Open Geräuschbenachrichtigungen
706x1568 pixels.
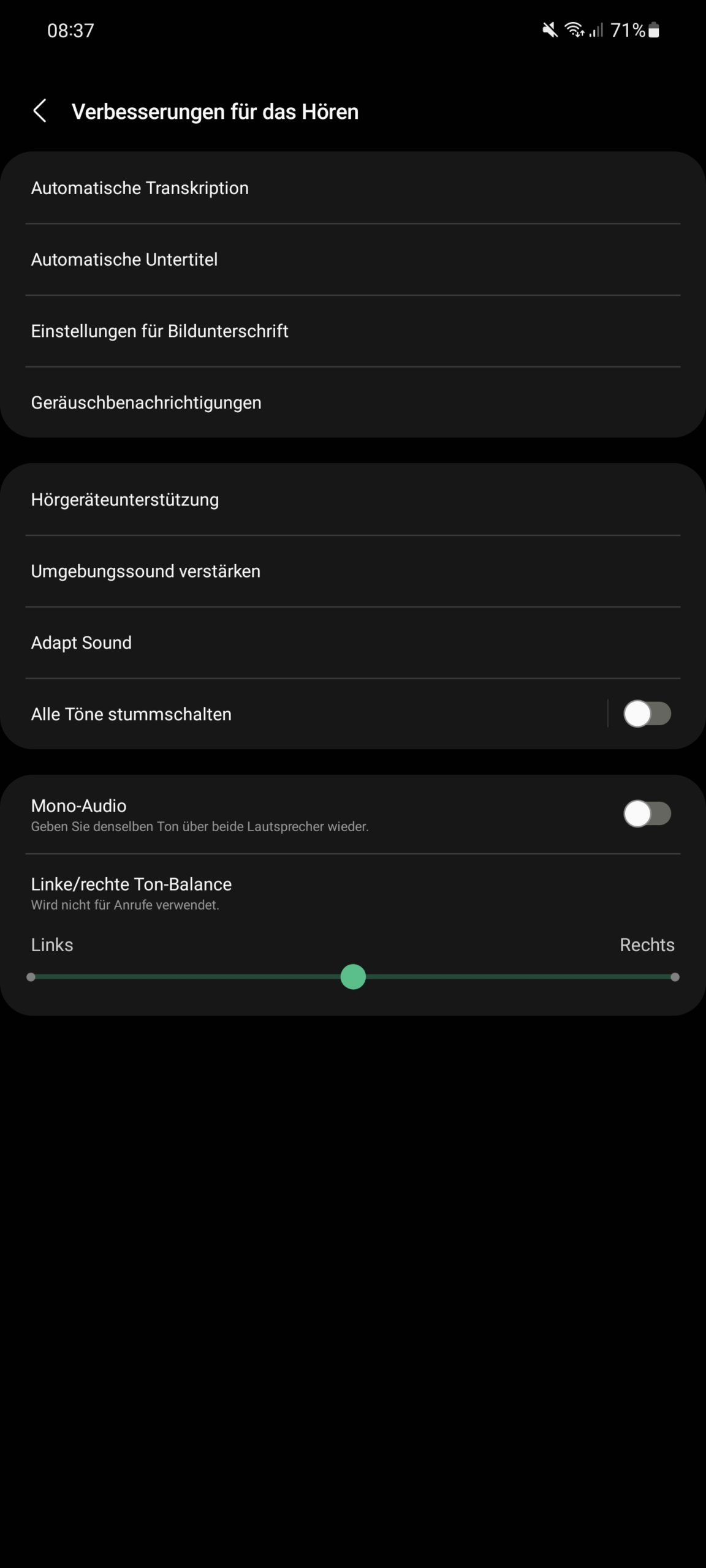tap(353, 402)
